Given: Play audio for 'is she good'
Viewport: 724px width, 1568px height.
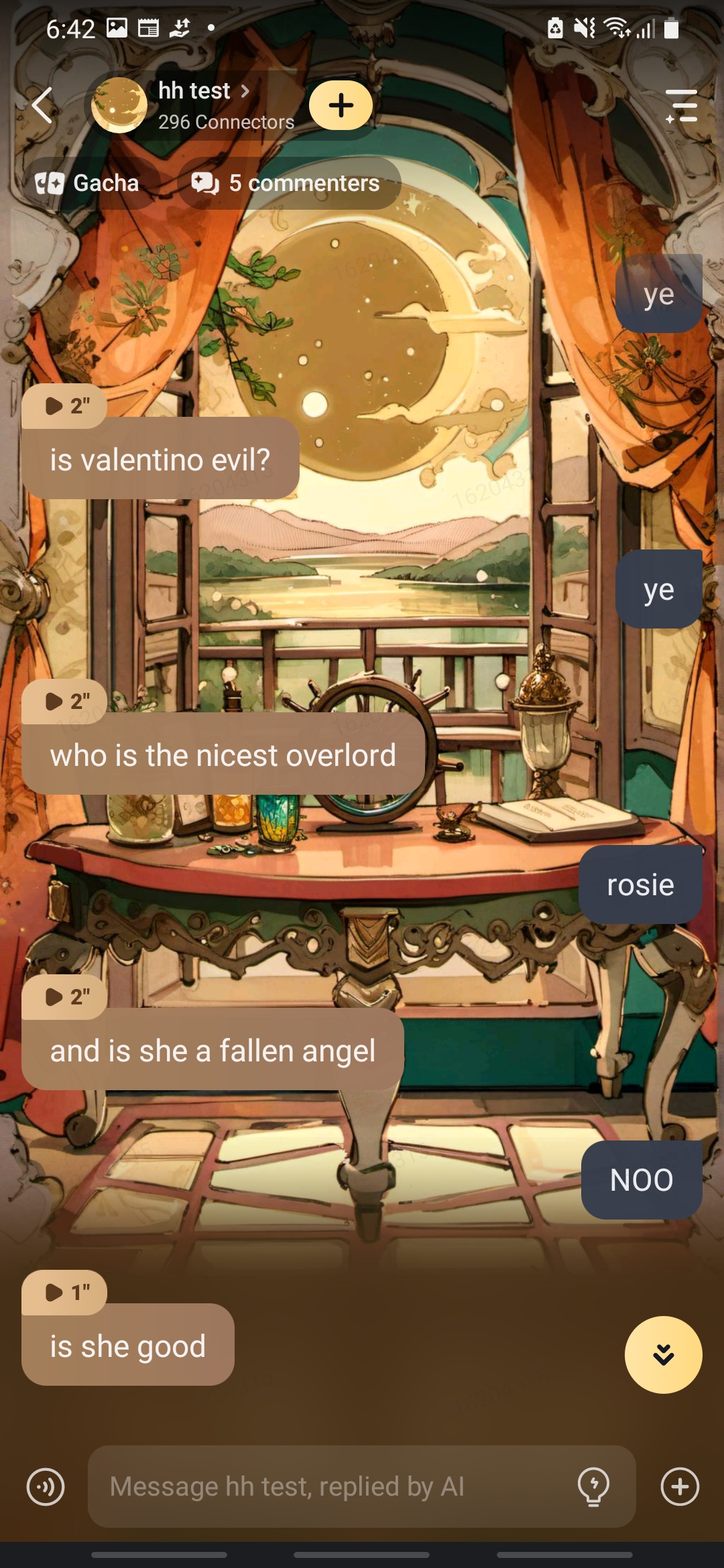Looking at the screenshot, I should (x=65, y=1292).
